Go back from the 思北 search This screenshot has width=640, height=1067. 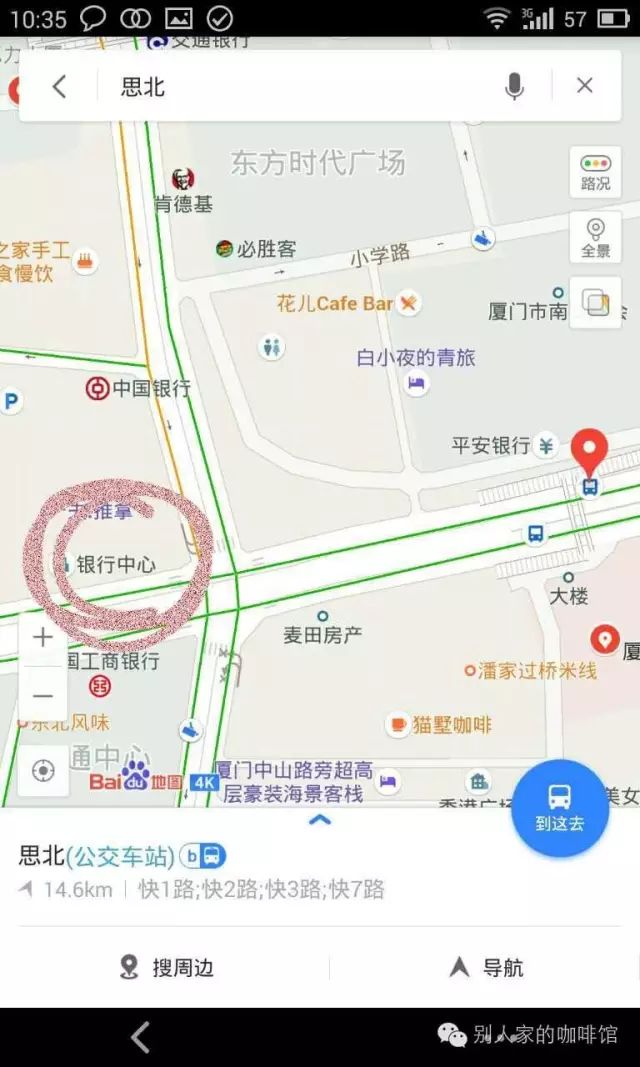coord(59,86)
